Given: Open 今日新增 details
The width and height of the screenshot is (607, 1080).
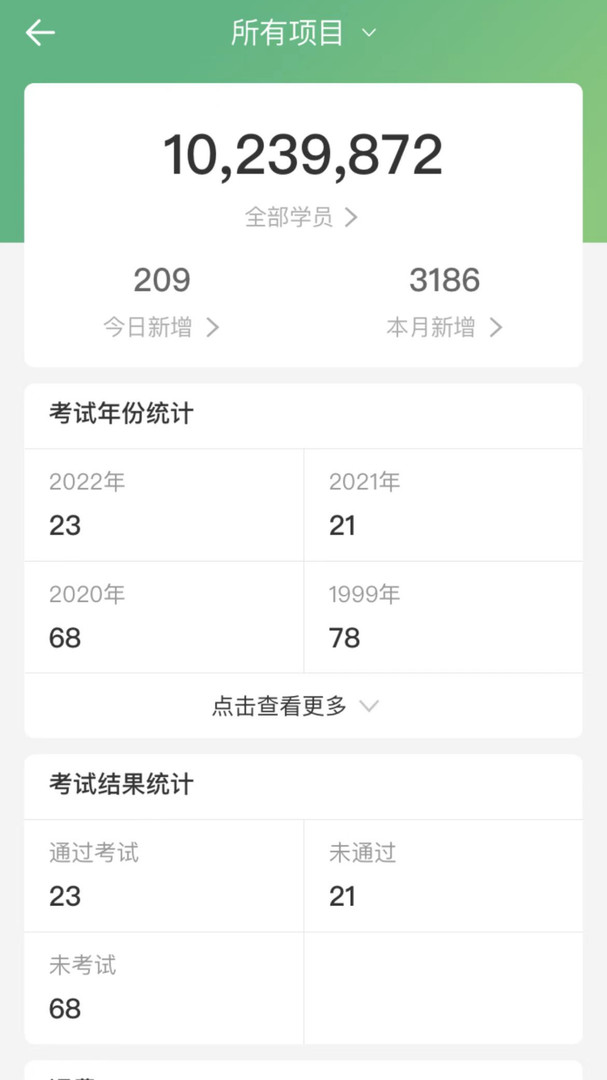Looking at the screenshot, I should (161, 327).
